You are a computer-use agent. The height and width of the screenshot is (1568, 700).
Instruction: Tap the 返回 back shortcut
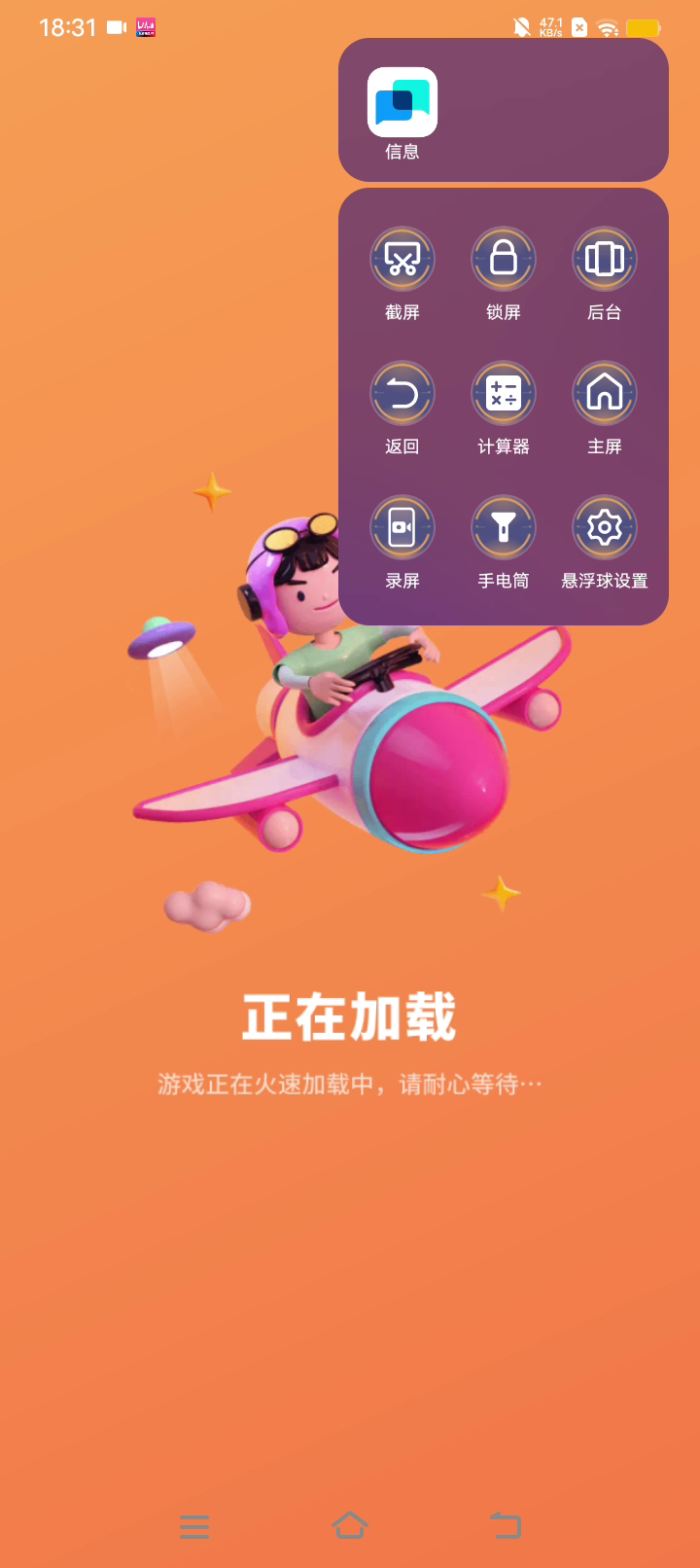pyautogui.click(x=402, y=394)
